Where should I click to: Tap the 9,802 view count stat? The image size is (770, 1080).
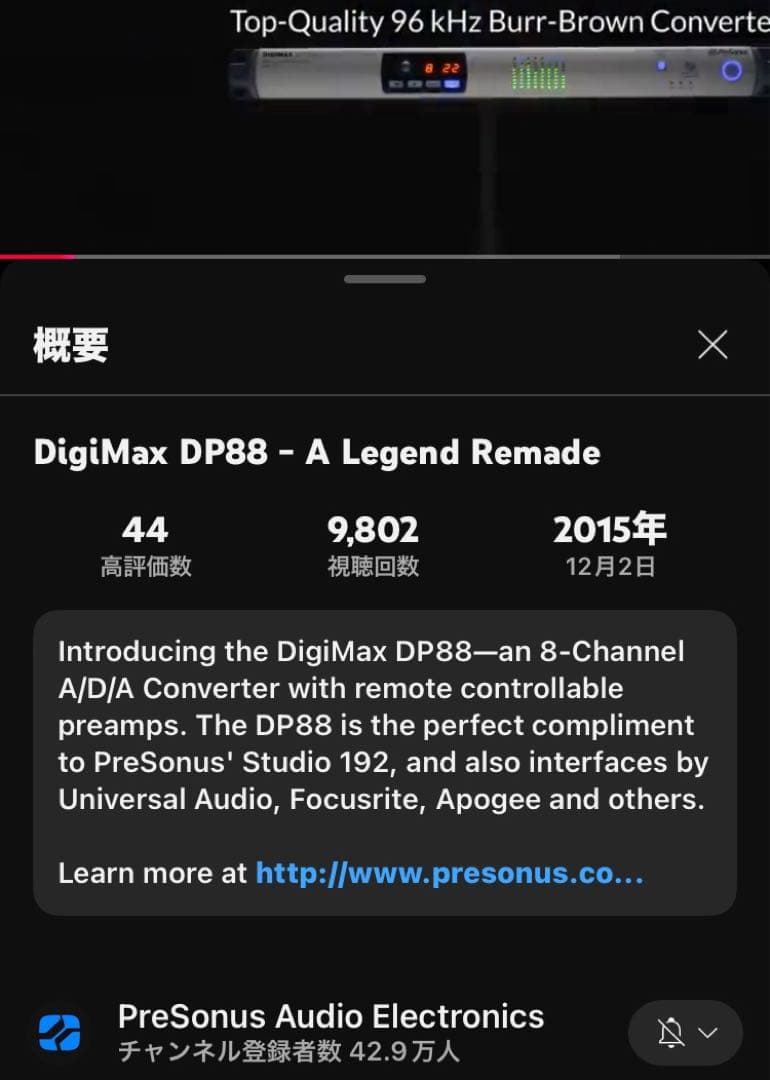coord(373,529)
